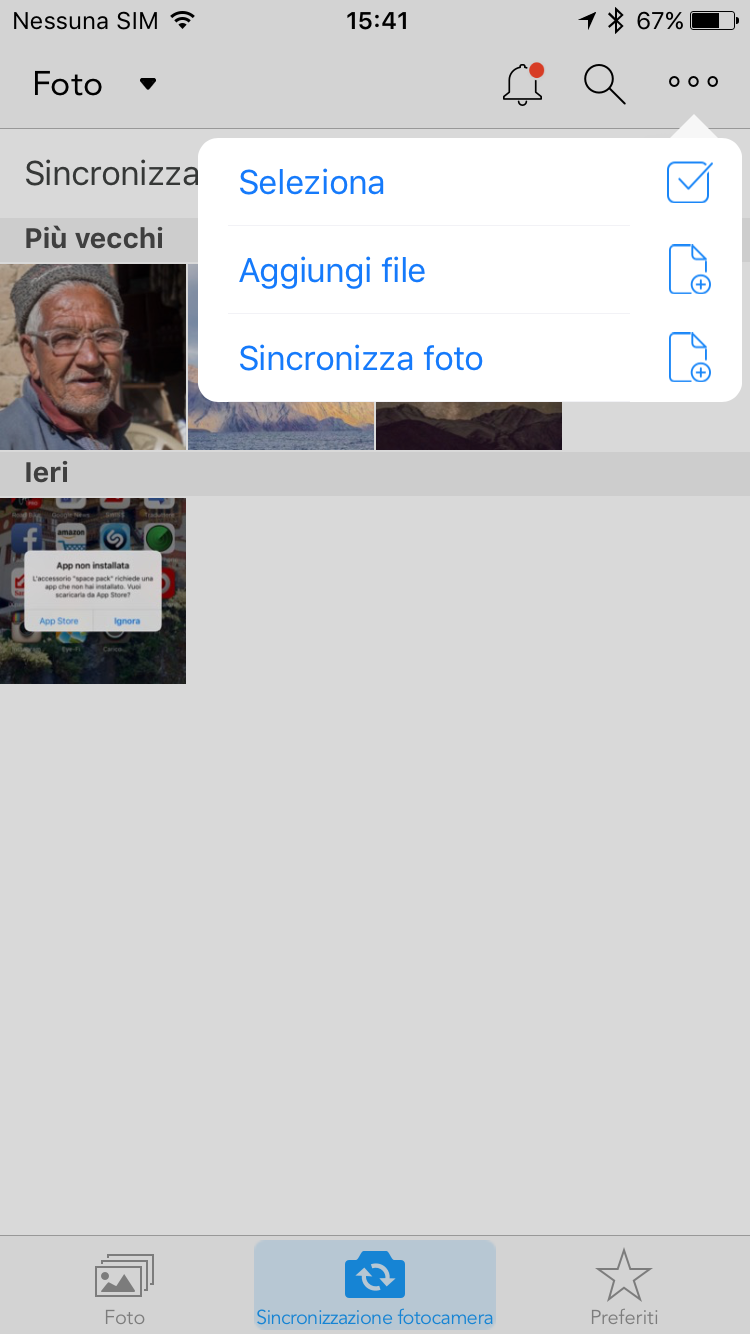
Task: Open the old man portrait photo
Action: point(93,357)
